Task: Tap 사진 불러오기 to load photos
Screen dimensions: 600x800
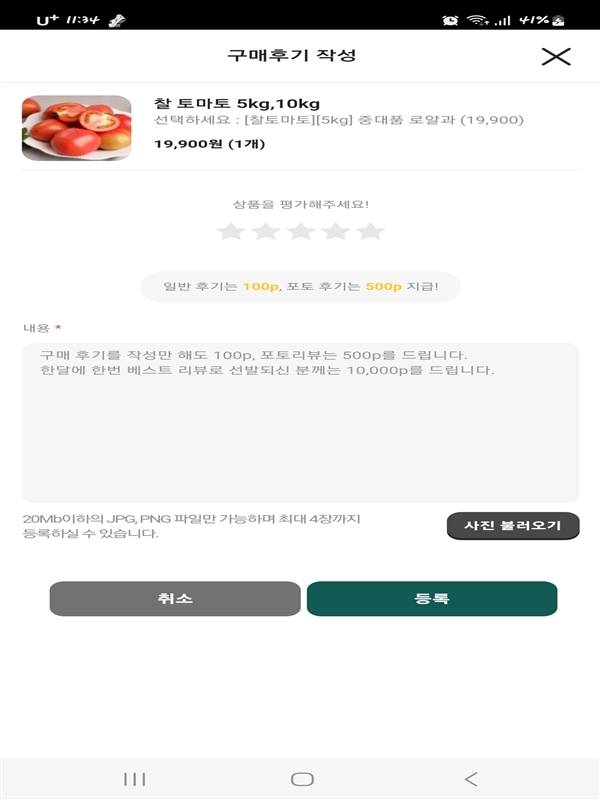Action: pyautogui.click(x=512, y=525)
